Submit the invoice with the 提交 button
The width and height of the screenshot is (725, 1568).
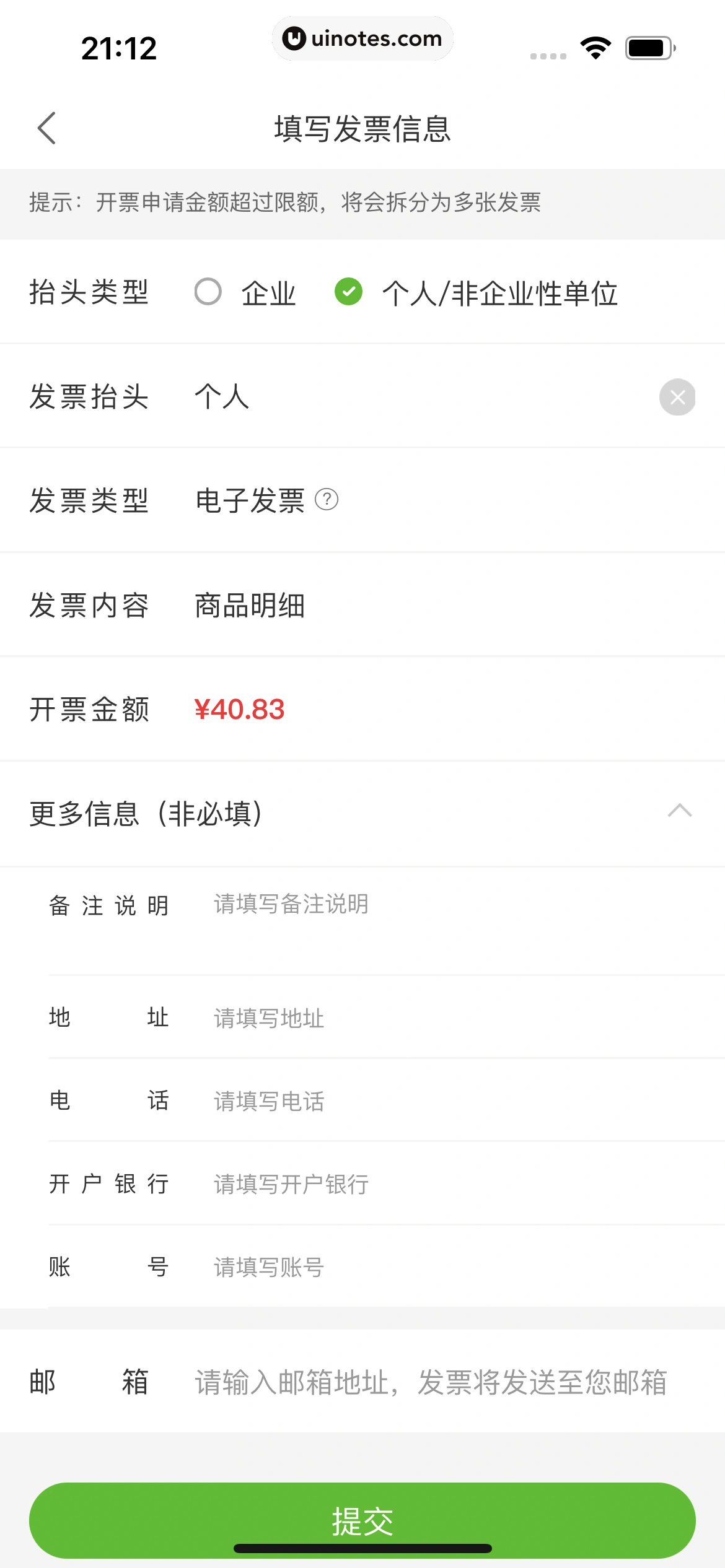[x=362, y=1520]
